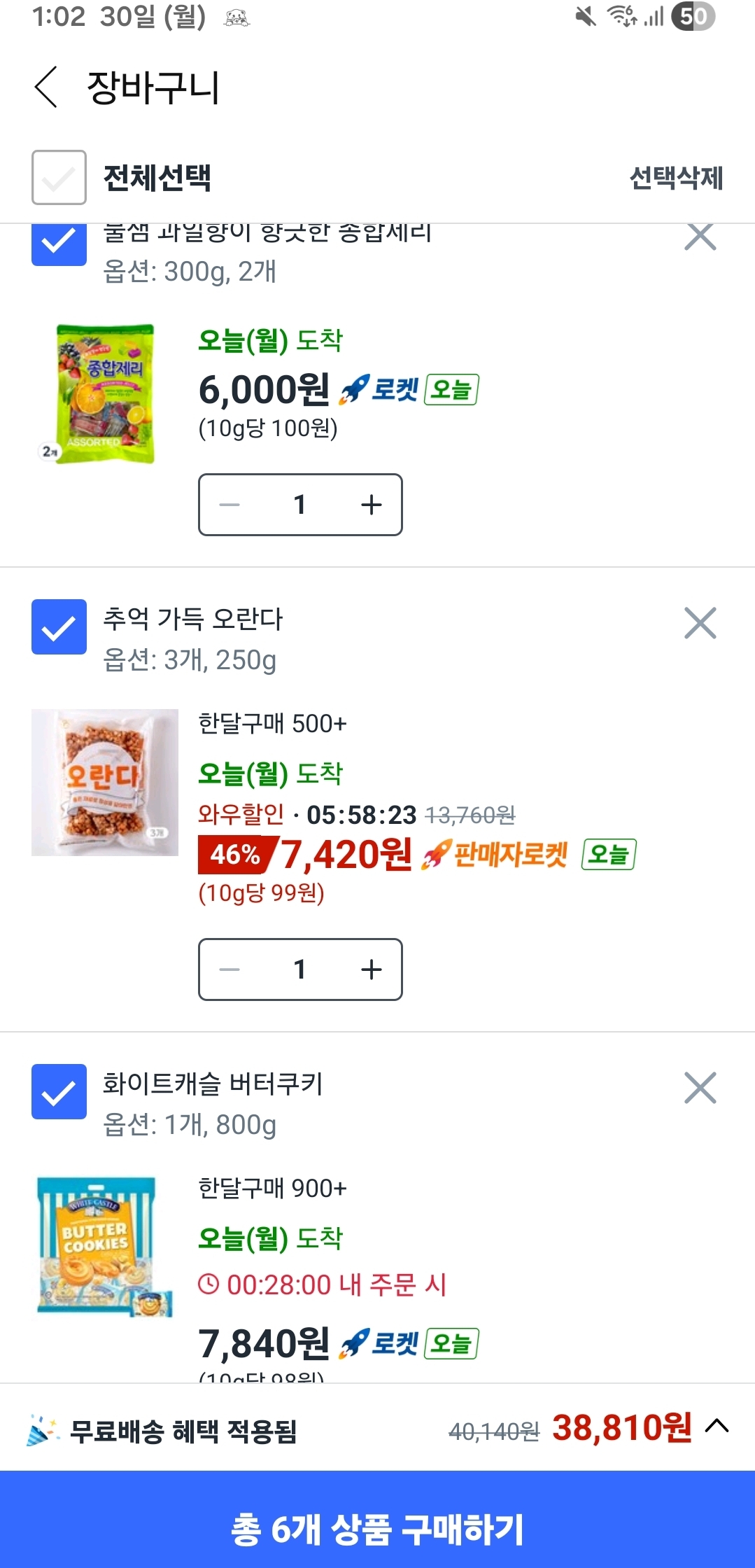Uncheck the 종합제리 item checkbox
755x1568 pixels.
pyautogui.click(x=59, y=244)
